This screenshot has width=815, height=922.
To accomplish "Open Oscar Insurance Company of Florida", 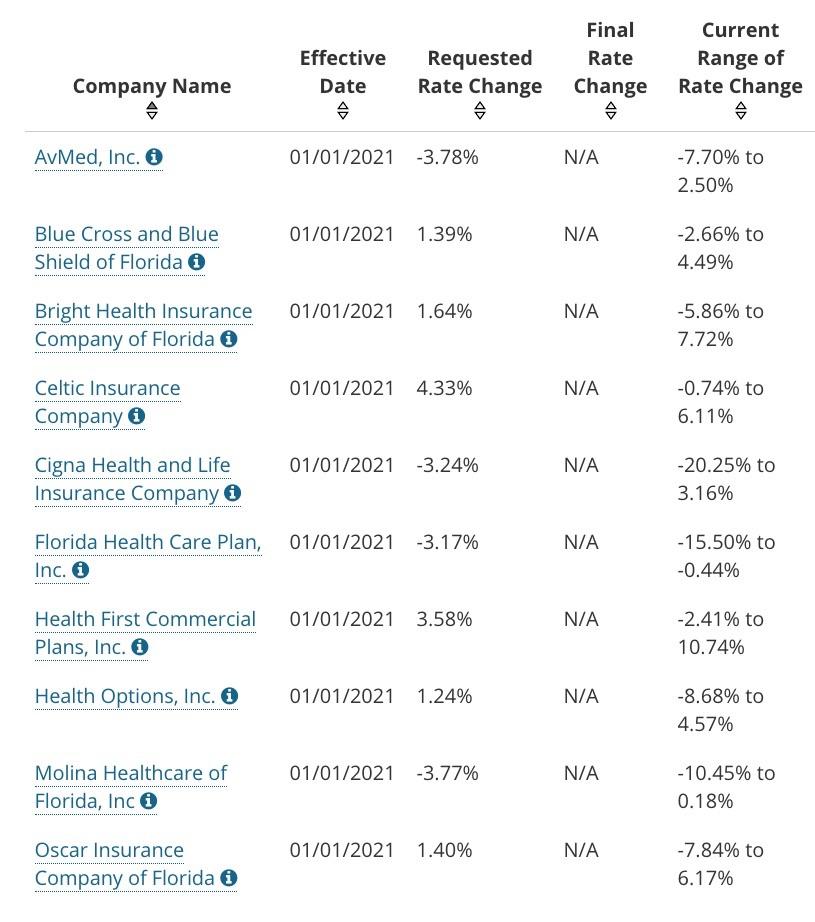I will point(109,850).
